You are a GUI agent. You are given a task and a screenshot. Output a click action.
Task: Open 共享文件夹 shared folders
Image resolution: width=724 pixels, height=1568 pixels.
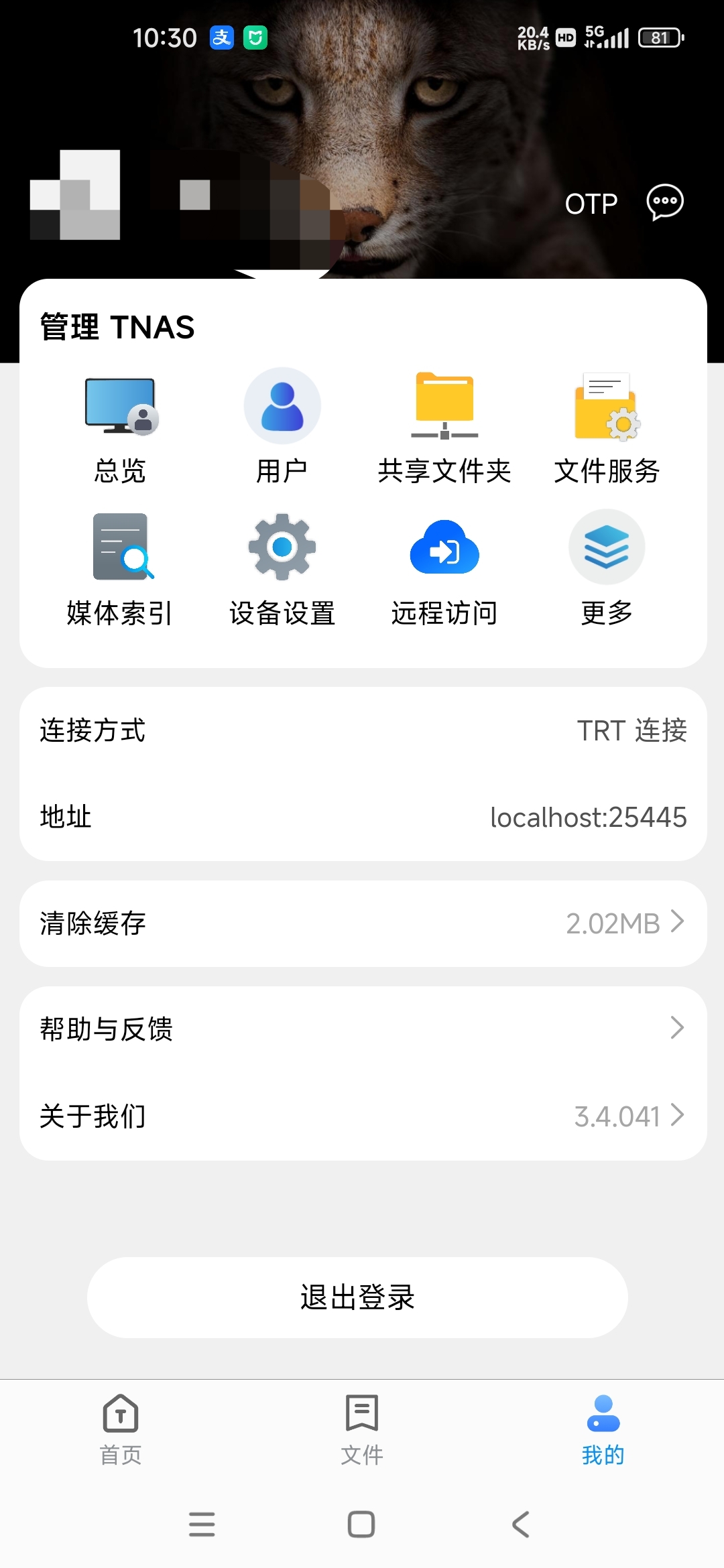(x=444, y=428)
